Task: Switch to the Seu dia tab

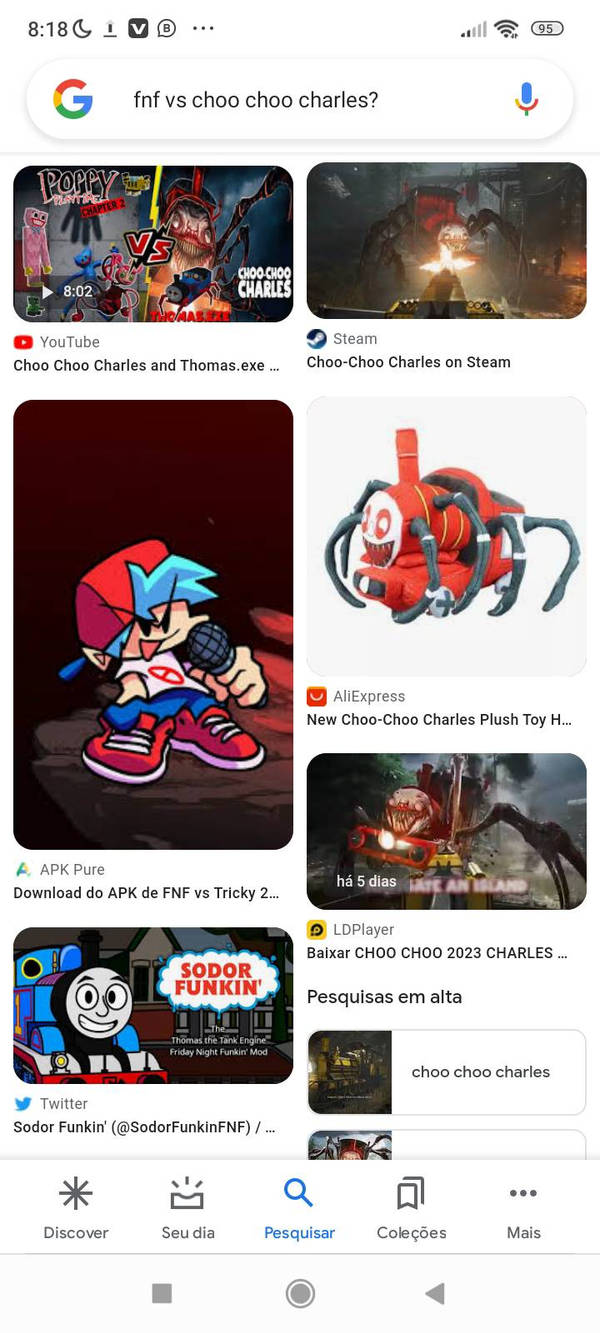Action: coord(188,1208)
